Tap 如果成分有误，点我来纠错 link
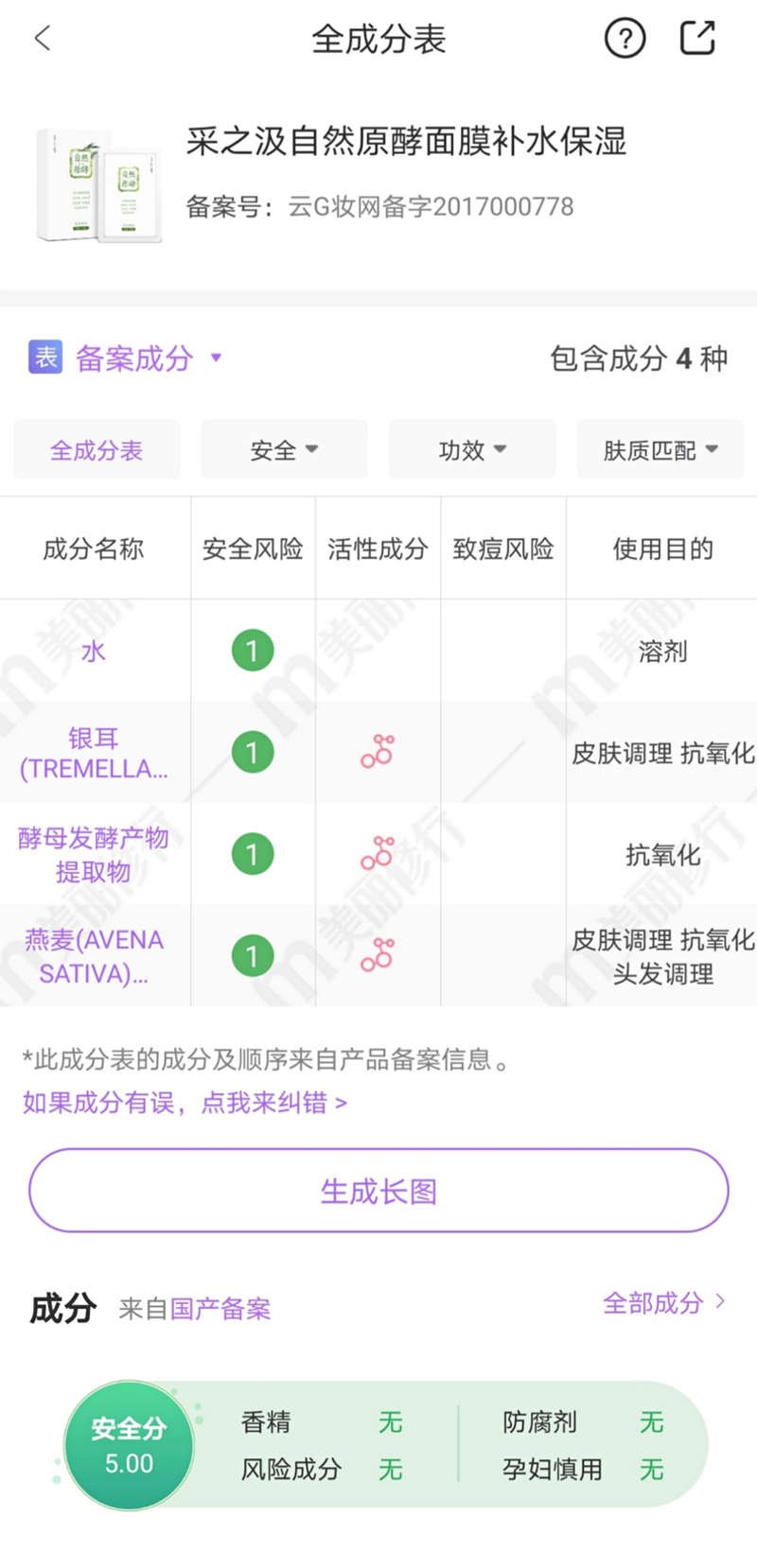 point(185,1103)
